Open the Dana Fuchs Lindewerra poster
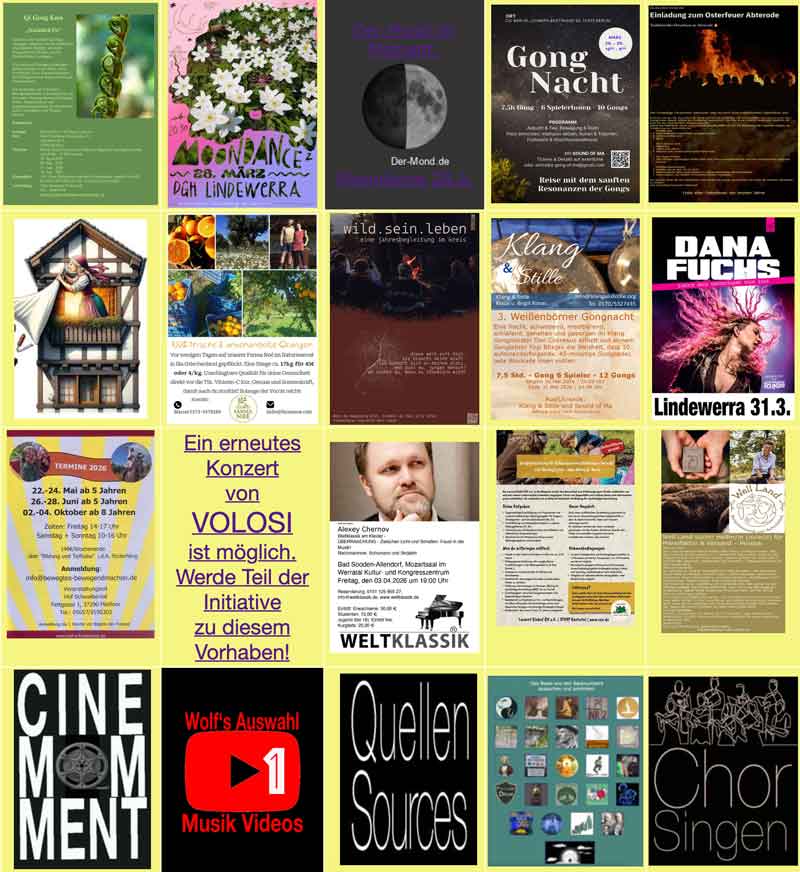This screenshot has width=800, height=872. click(x=723, y=318)
